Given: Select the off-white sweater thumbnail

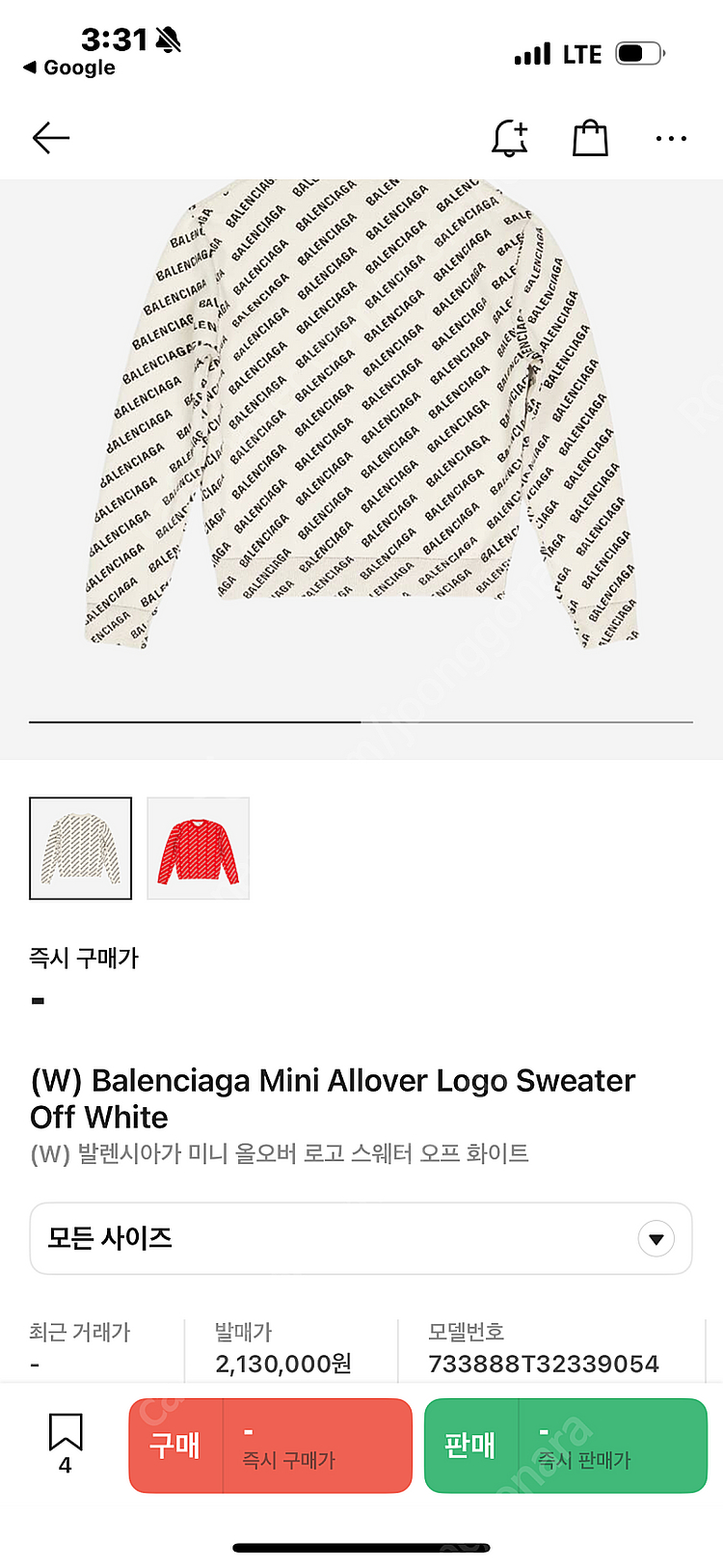Looking at the screenshot, I should coord(81,849).
